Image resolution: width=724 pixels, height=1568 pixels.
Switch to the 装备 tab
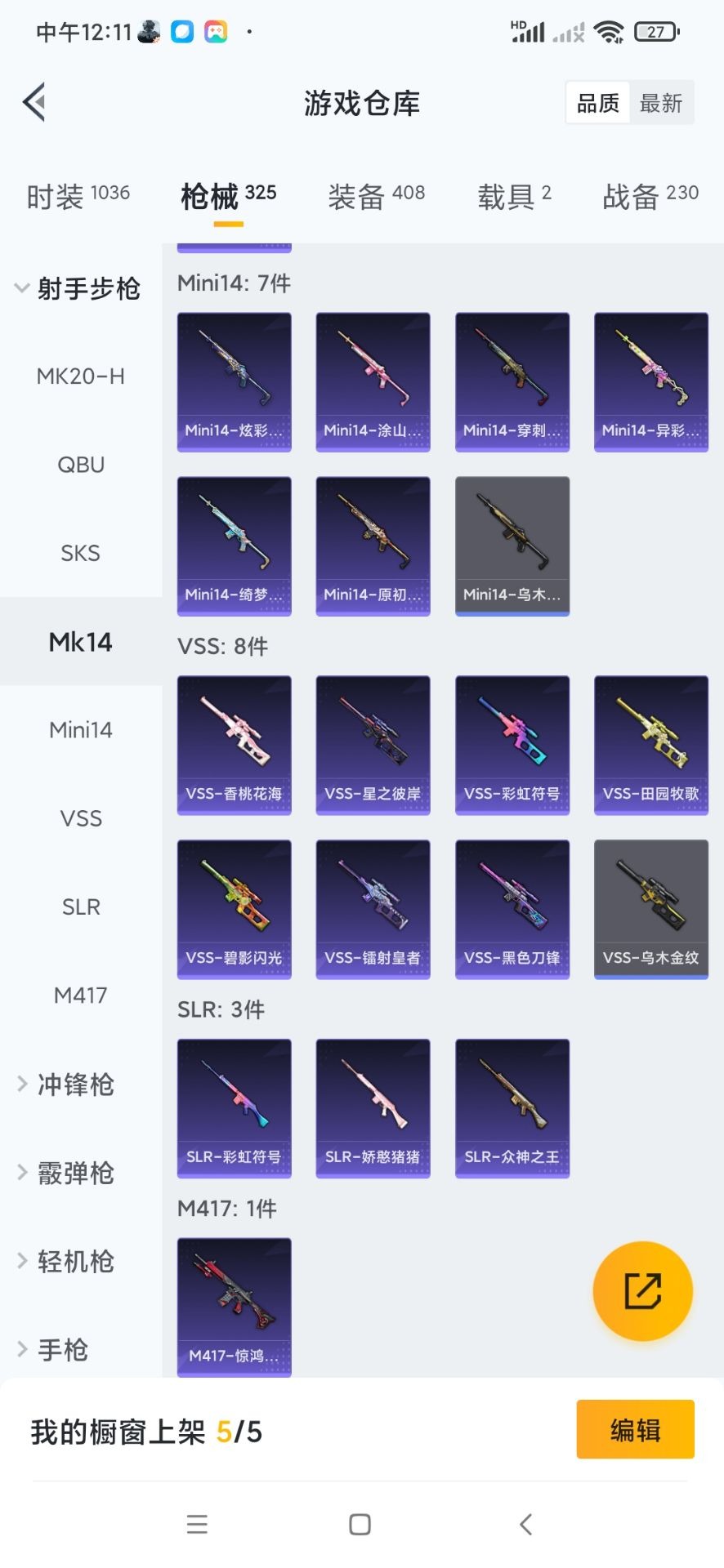click(376, 196)
